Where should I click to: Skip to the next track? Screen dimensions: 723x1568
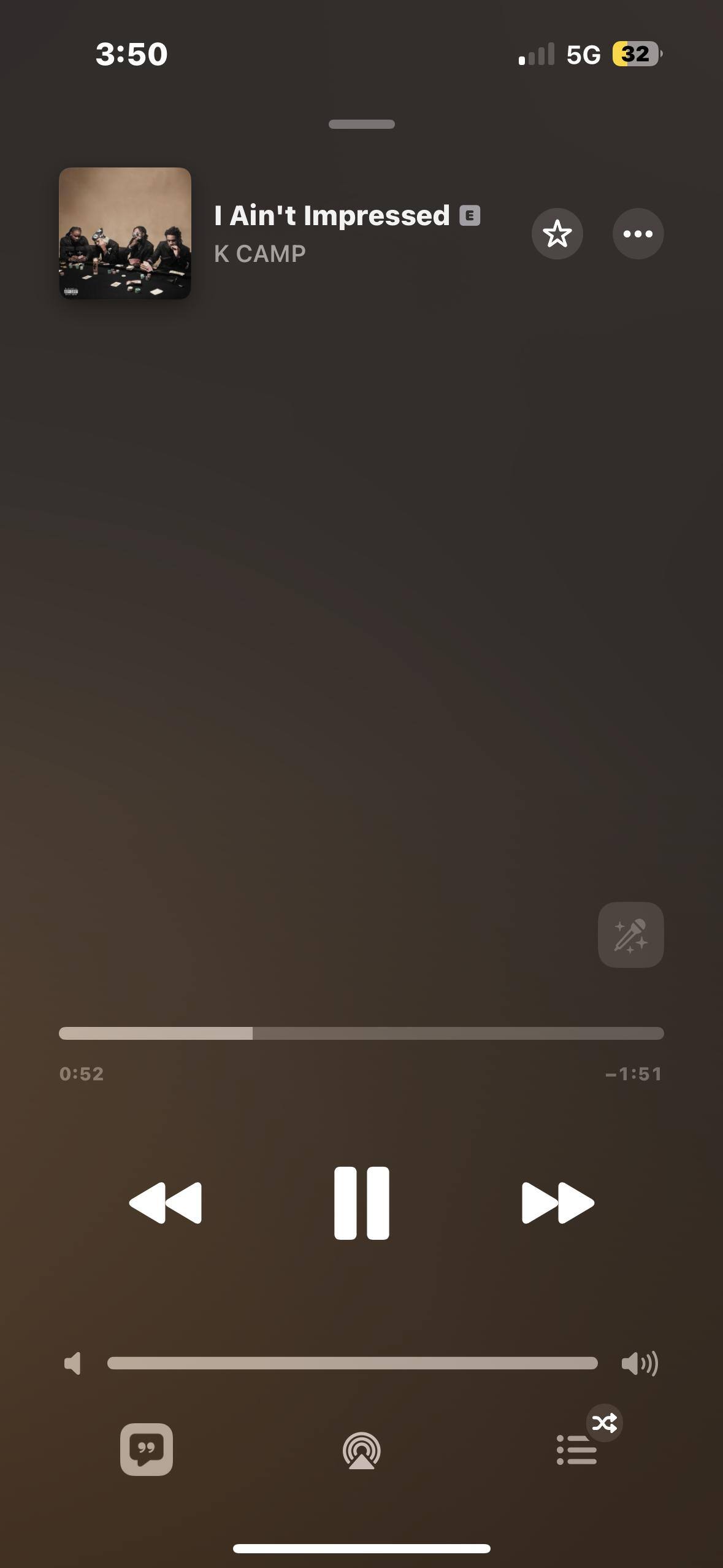[557, 1203]
